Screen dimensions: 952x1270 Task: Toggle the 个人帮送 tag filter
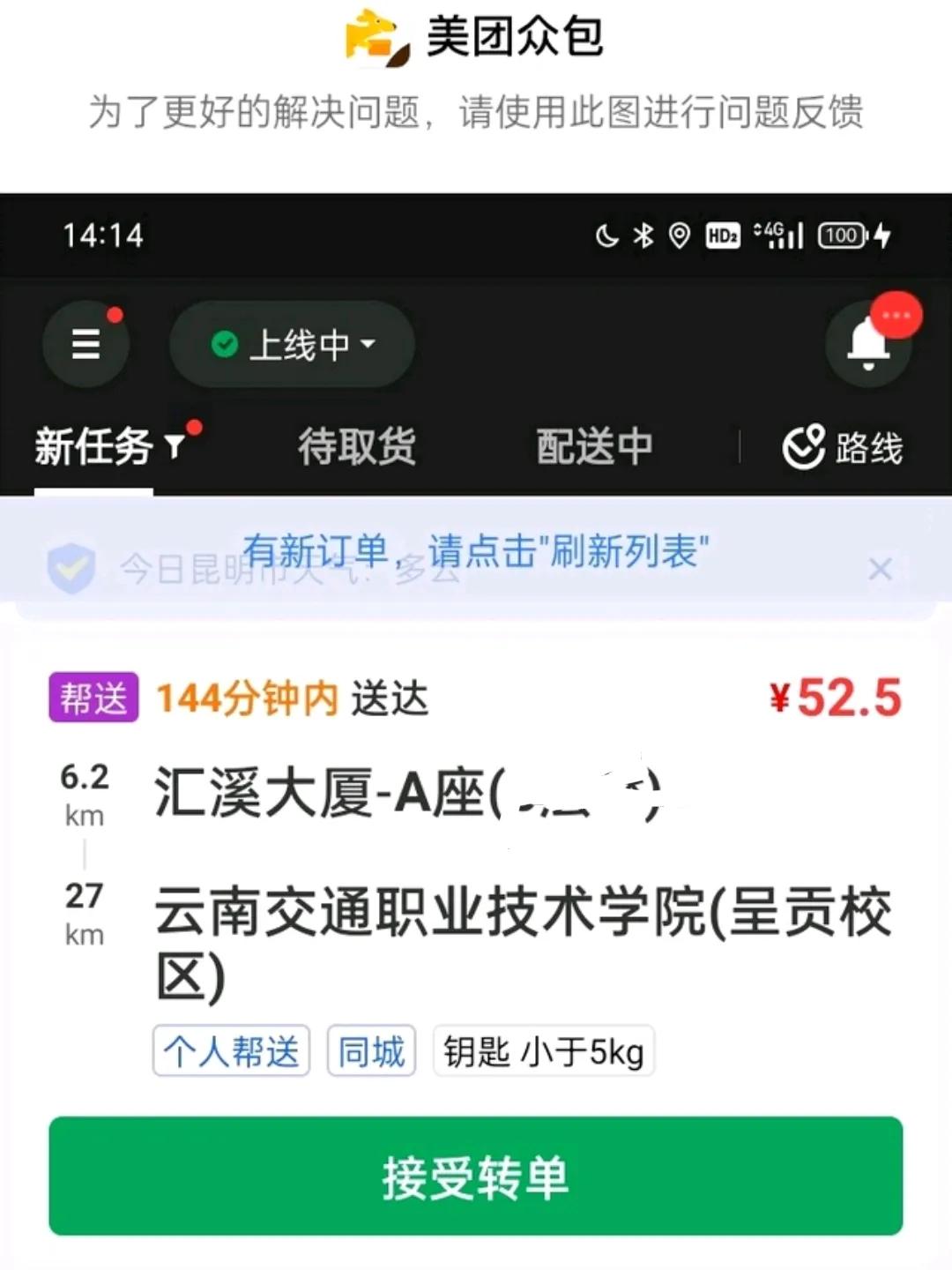click(231, 1050)
